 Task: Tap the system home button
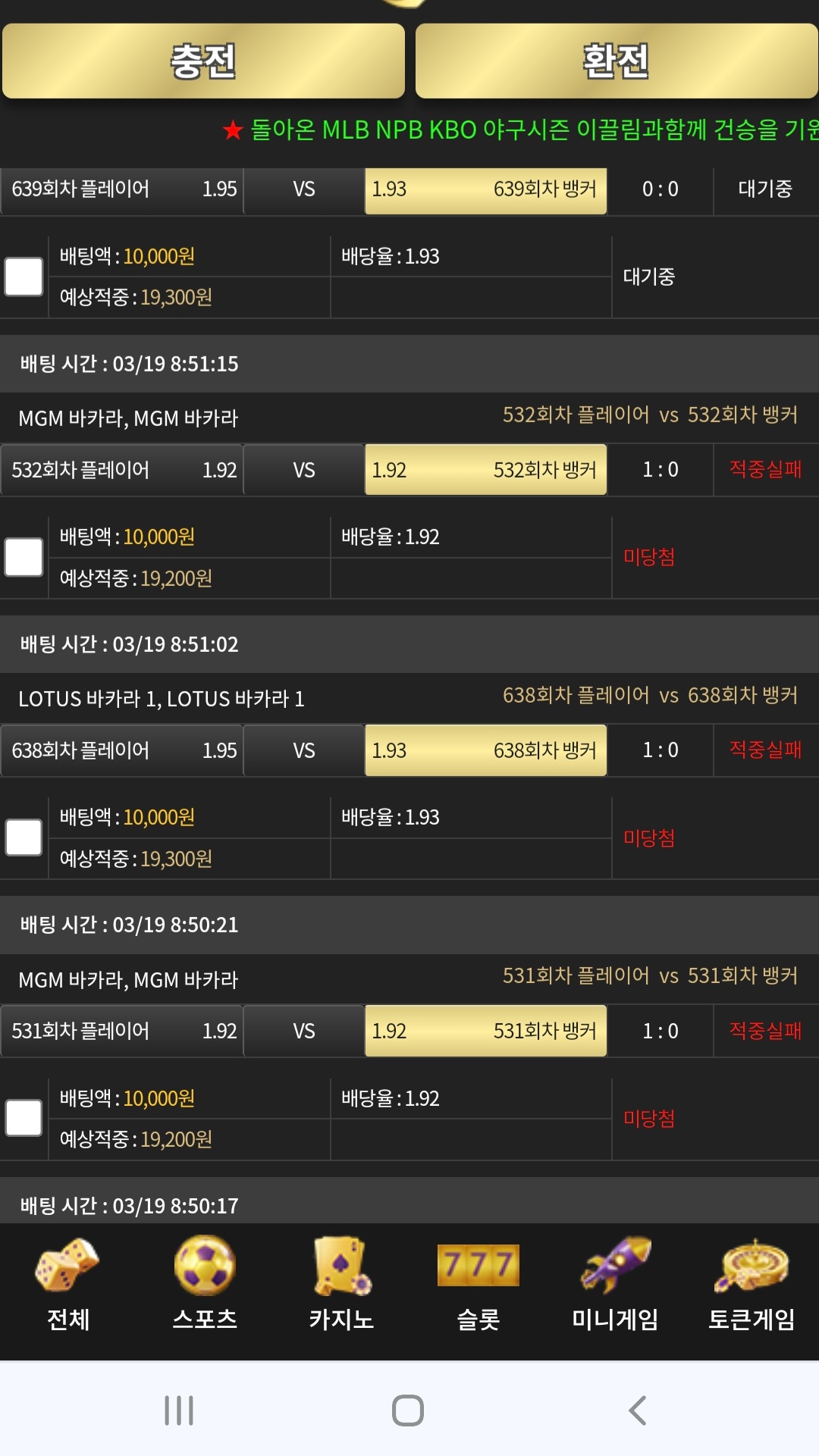(408, 1411)
